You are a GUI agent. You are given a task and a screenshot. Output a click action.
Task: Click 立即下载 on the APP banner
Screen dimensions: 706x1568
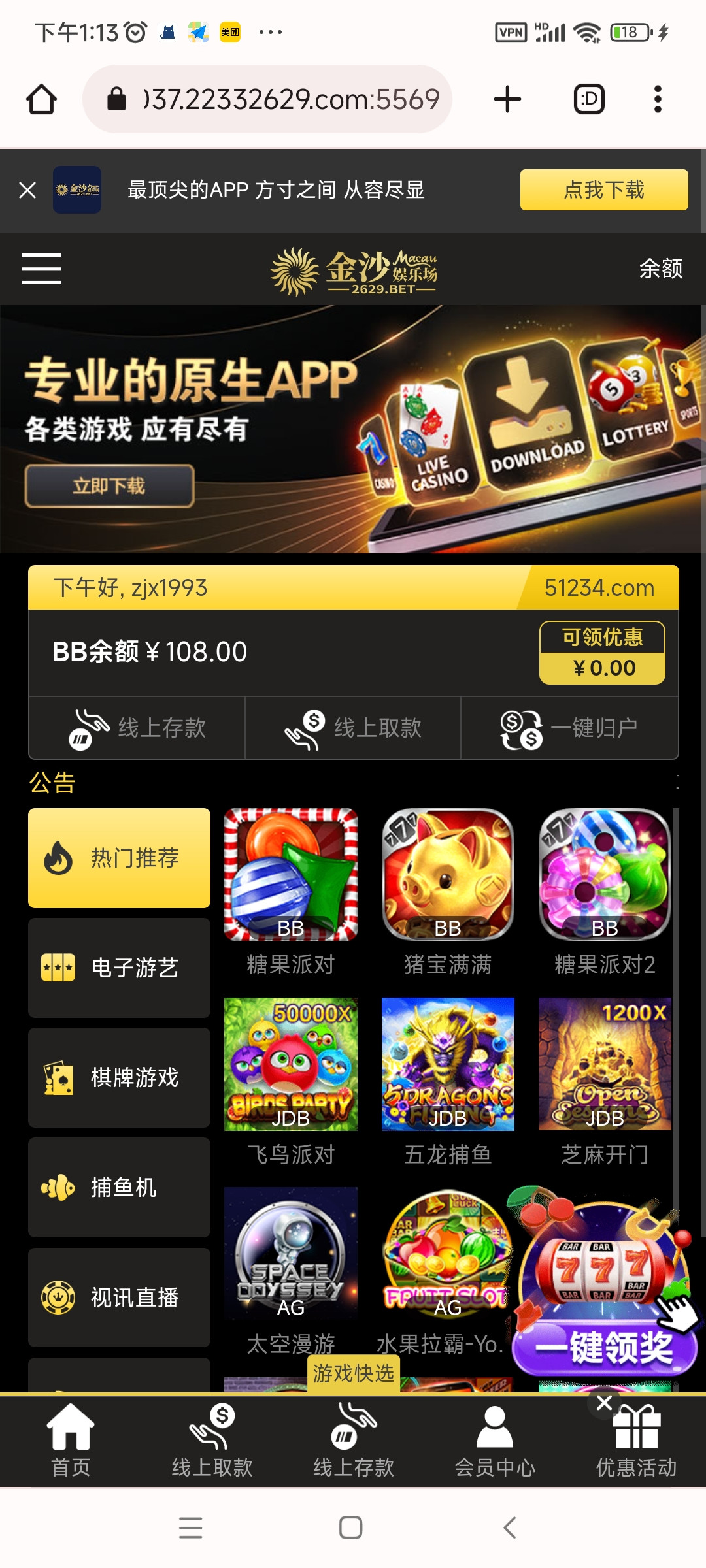(109, 485)
